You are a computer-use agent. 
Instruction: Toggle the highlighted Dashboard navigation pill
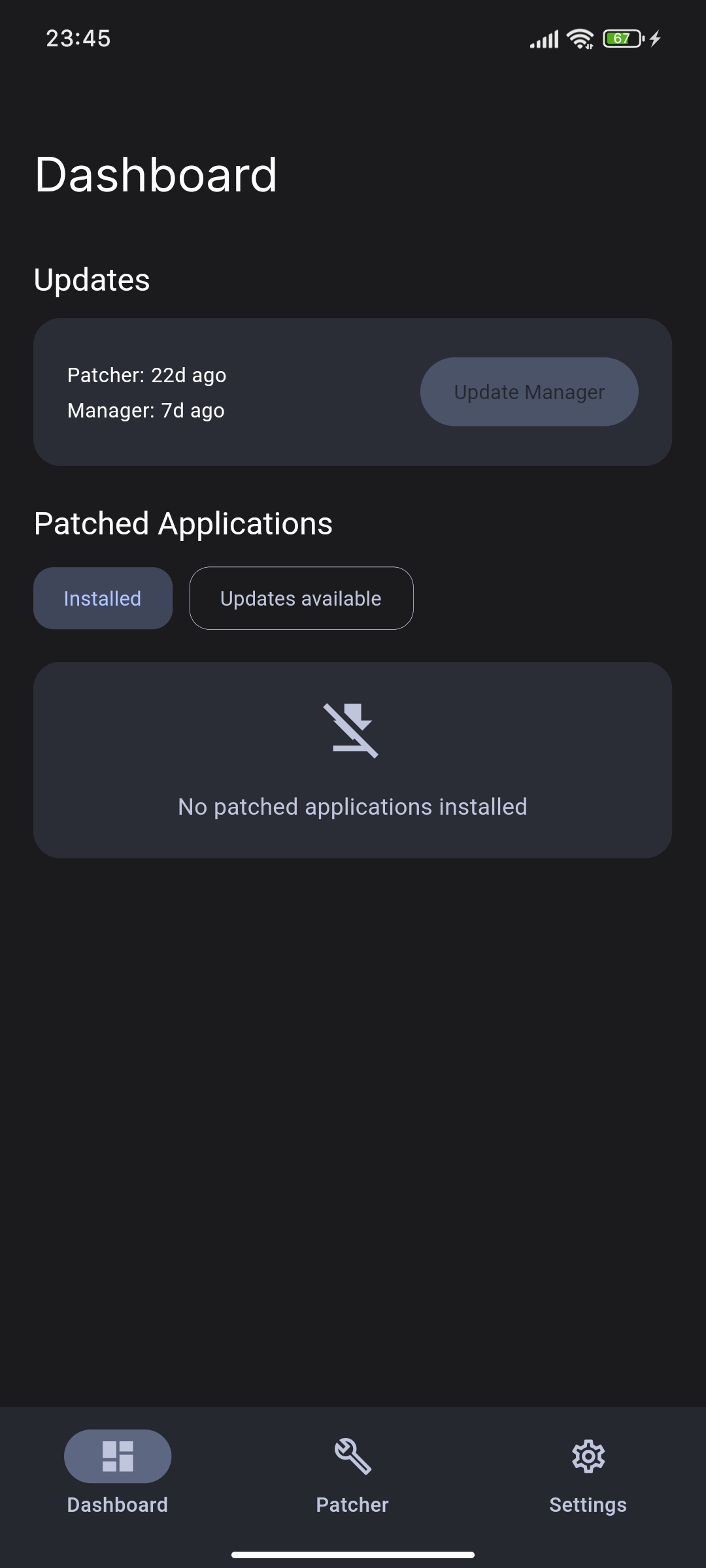pyautogui.click(x=117, y=1456)
